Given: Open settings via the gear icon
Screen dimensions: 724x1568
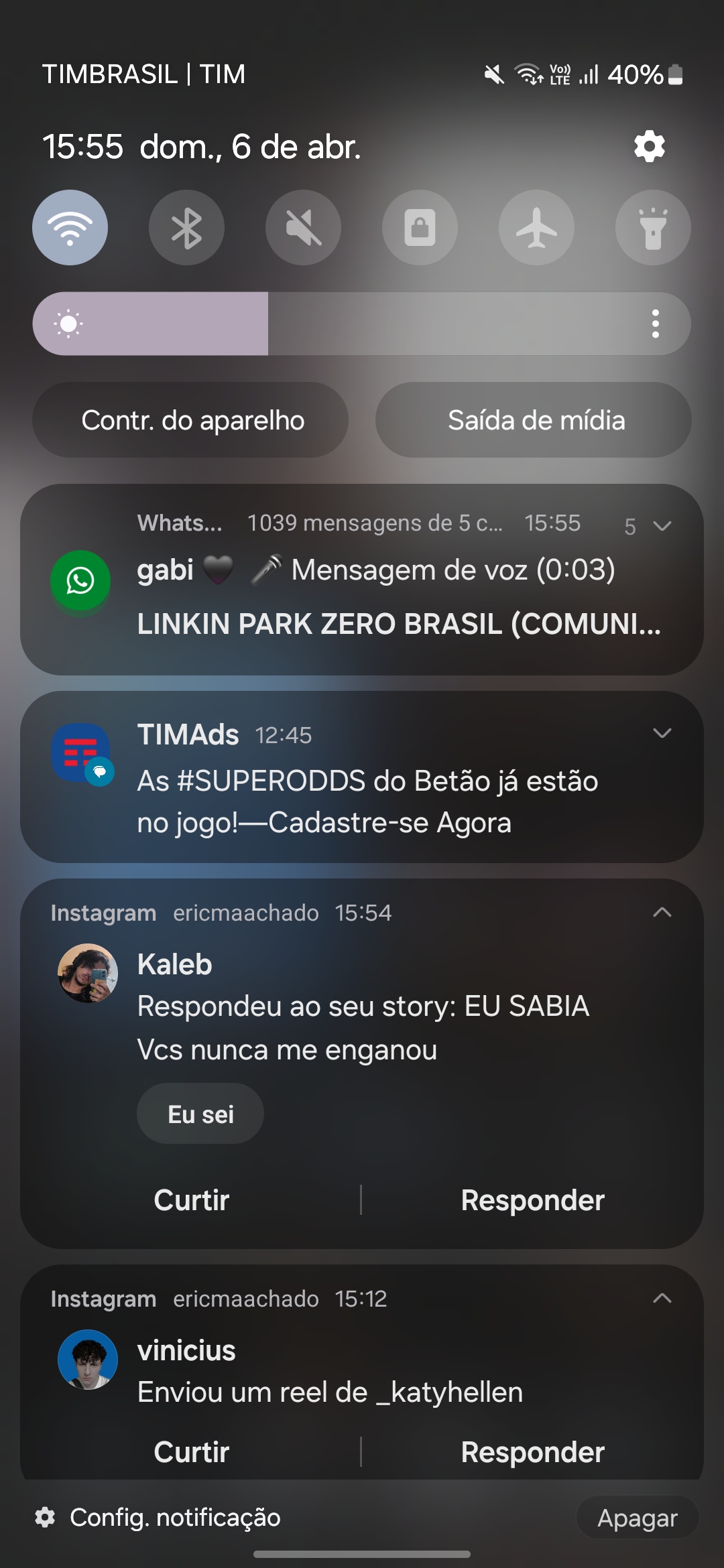Looking at the screenshot, I should tap(649, 146).
